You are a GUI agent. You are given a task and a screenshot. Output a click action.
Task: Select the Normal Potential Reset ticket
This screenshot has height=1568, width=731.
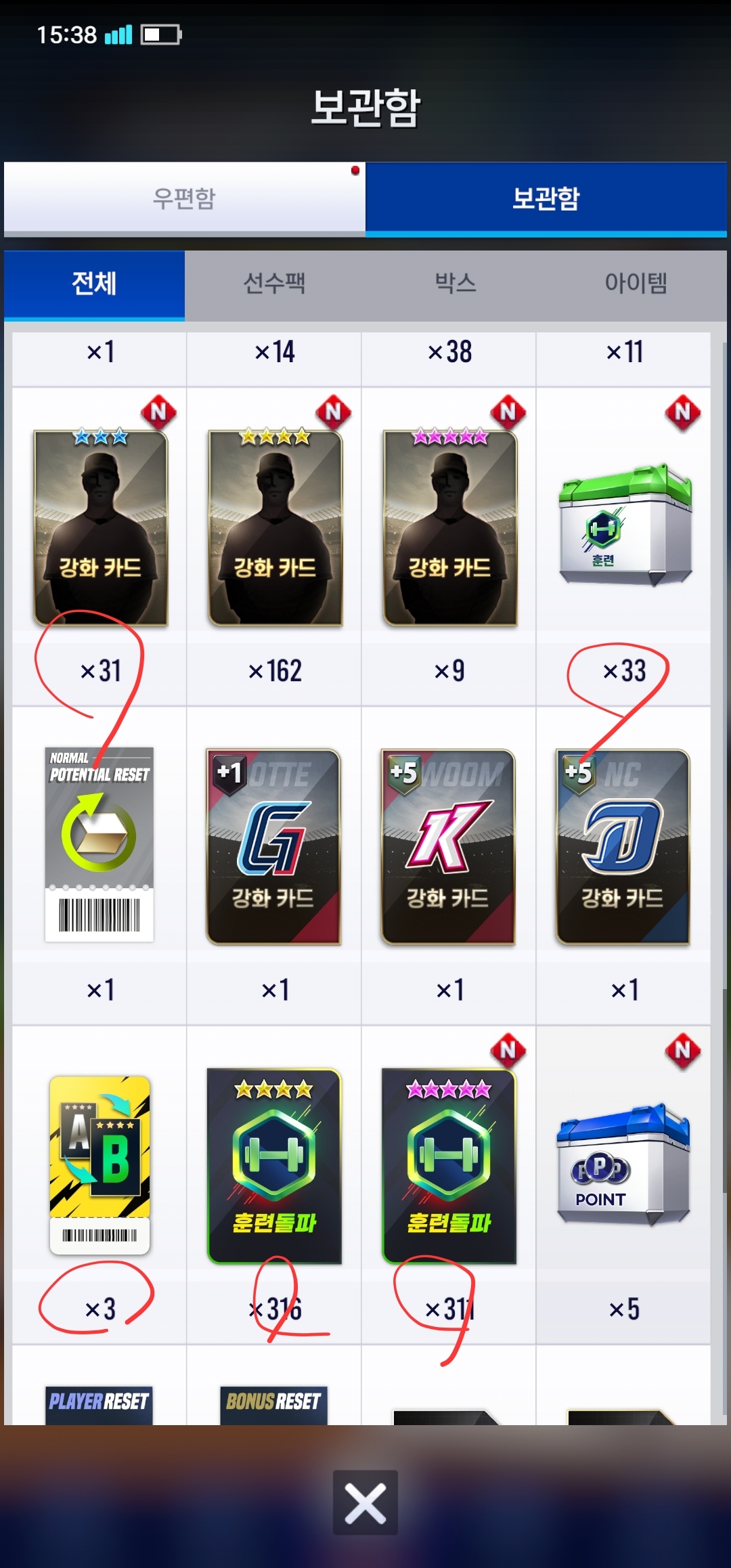[99, 844]
